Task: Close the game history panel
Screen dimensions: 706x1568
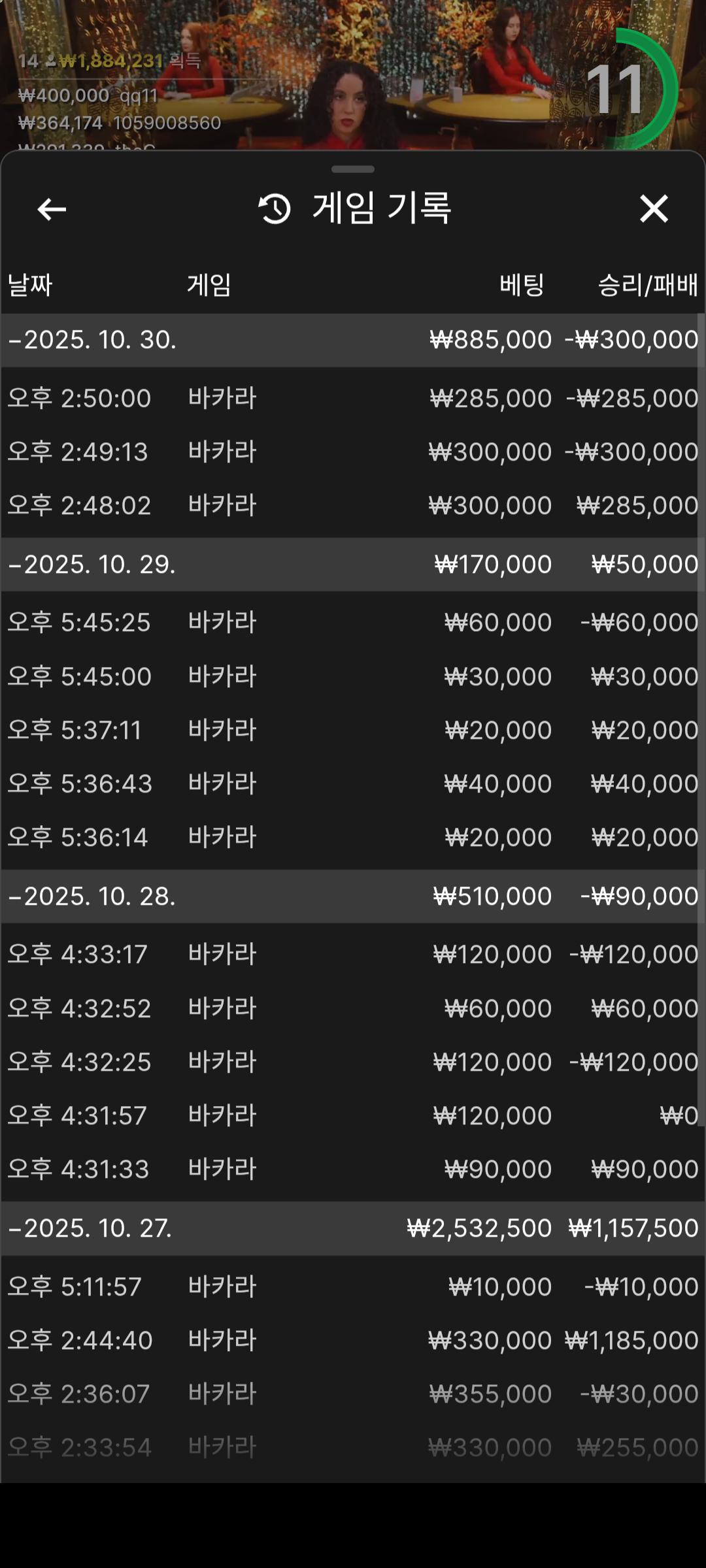Action: (x=654, y=209)
